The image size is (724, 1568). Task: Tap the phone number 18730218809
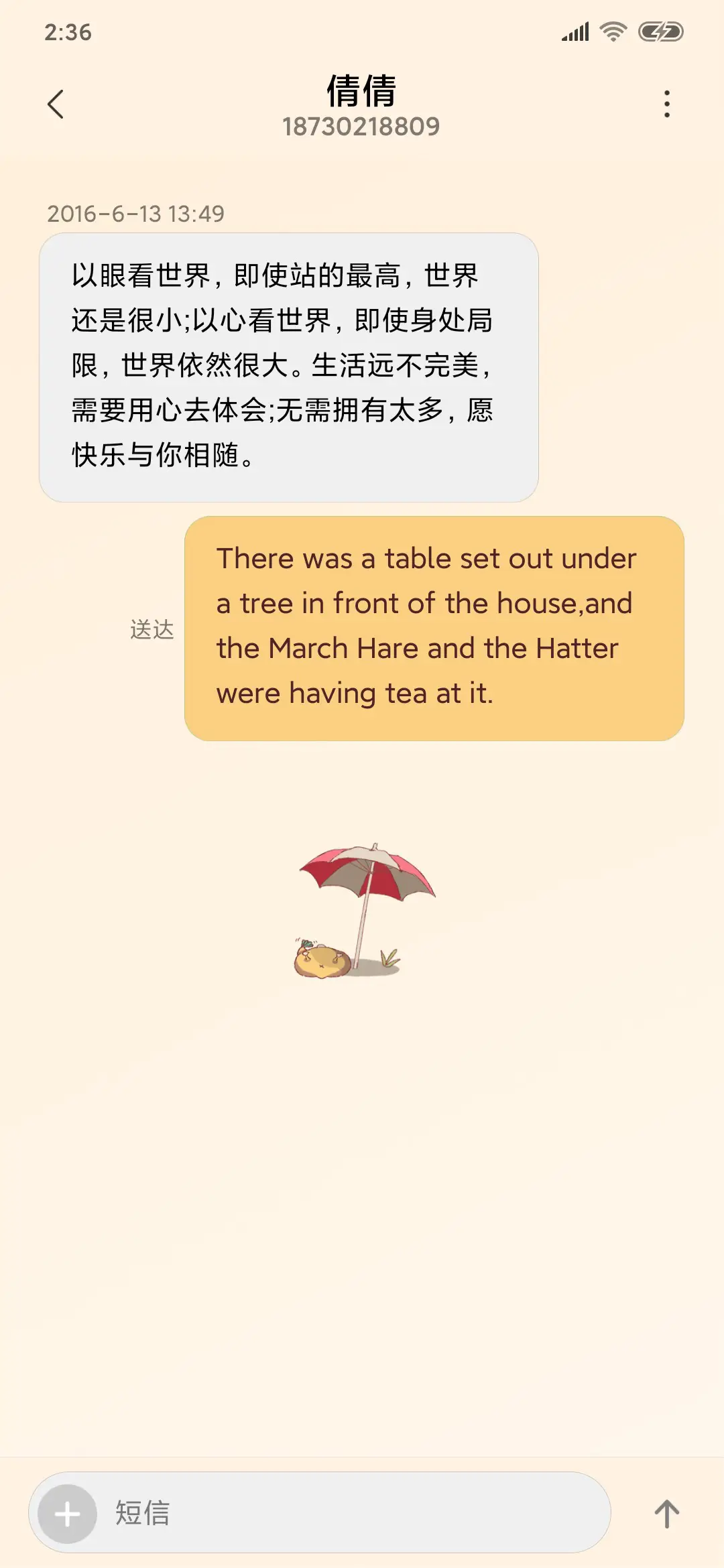coord(361,127)
